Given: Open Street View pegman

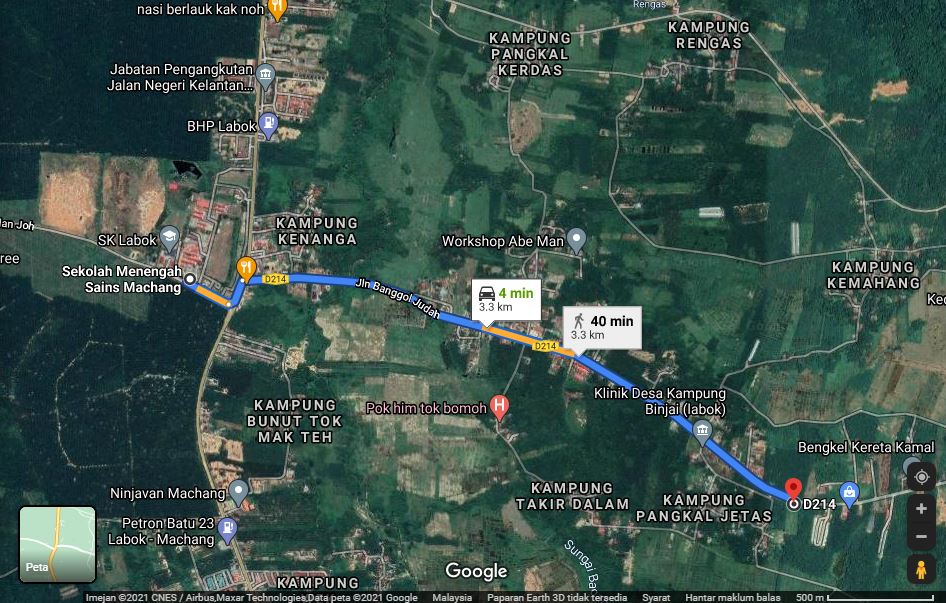Looking at the screenshot, I should [x=921, y=570].
